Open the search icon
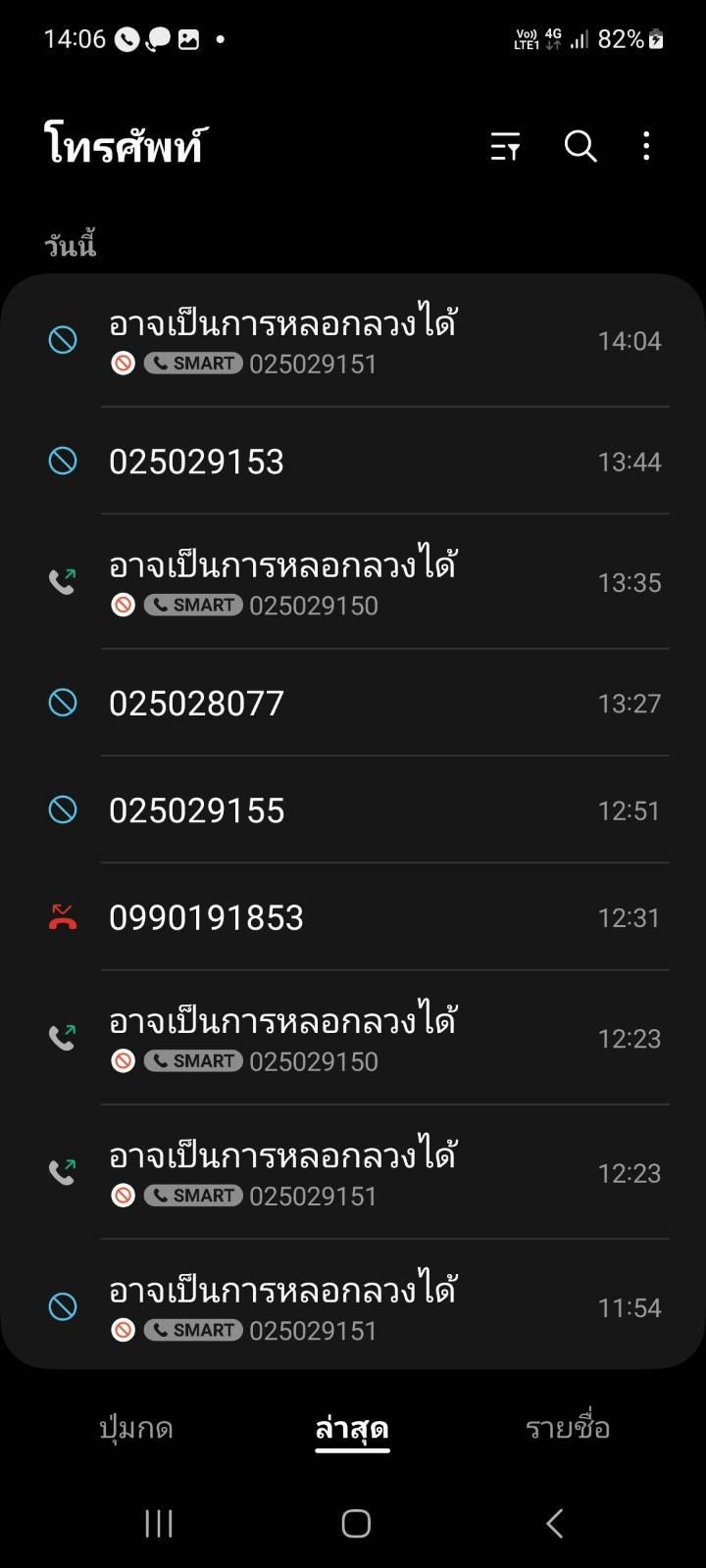The image size is (706, 1568). click(x=580, y=147)
